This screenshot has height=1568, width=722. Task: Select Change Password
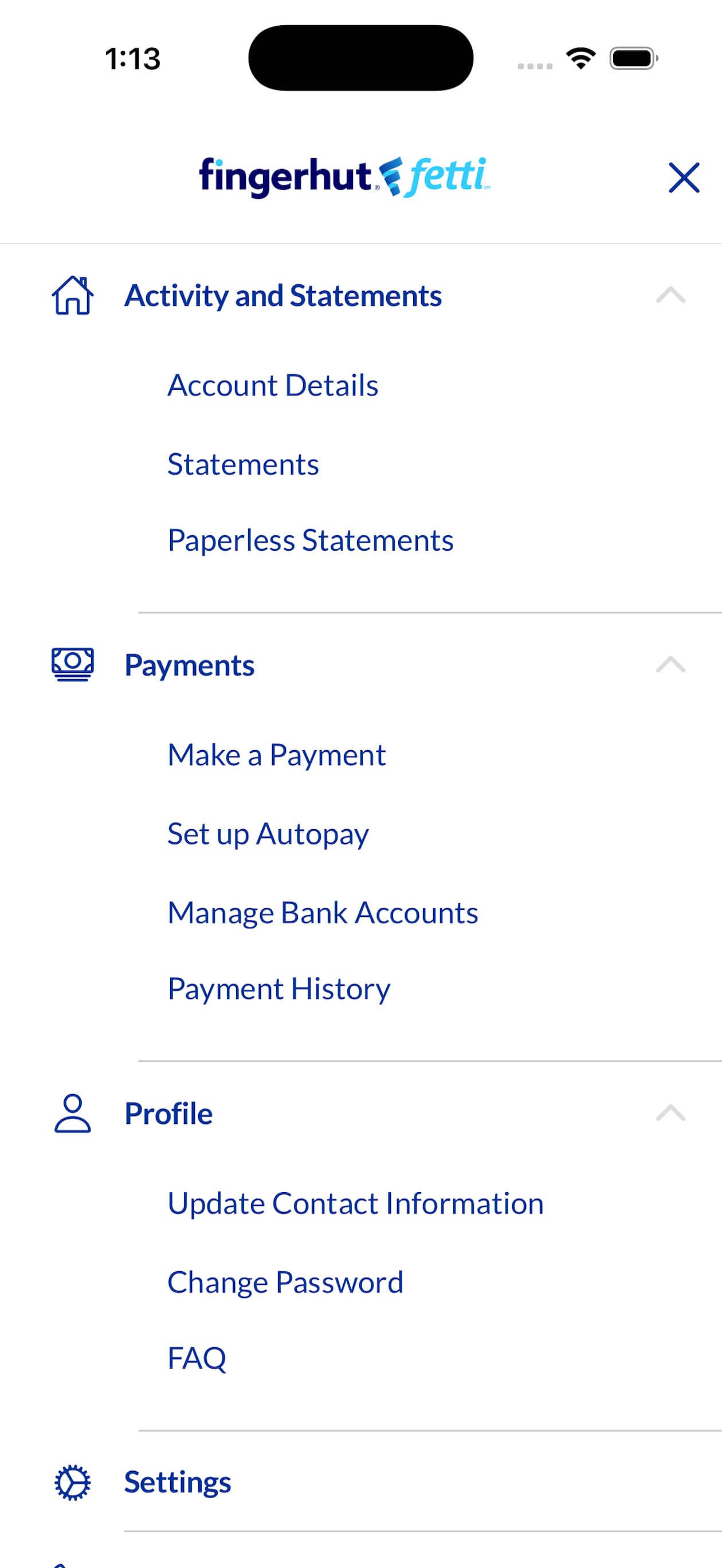pyautogui.click(x=285, y=1282)
